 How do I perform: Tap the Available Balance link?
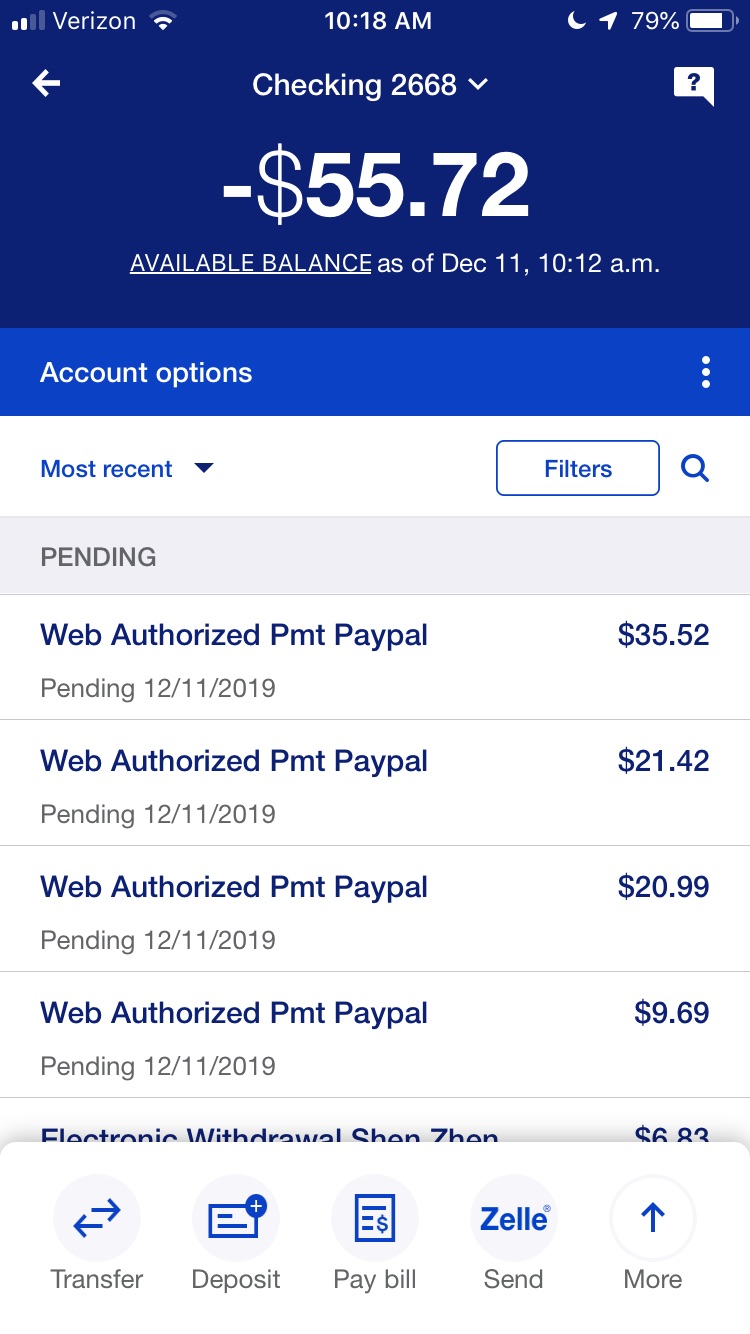[251, 263]
